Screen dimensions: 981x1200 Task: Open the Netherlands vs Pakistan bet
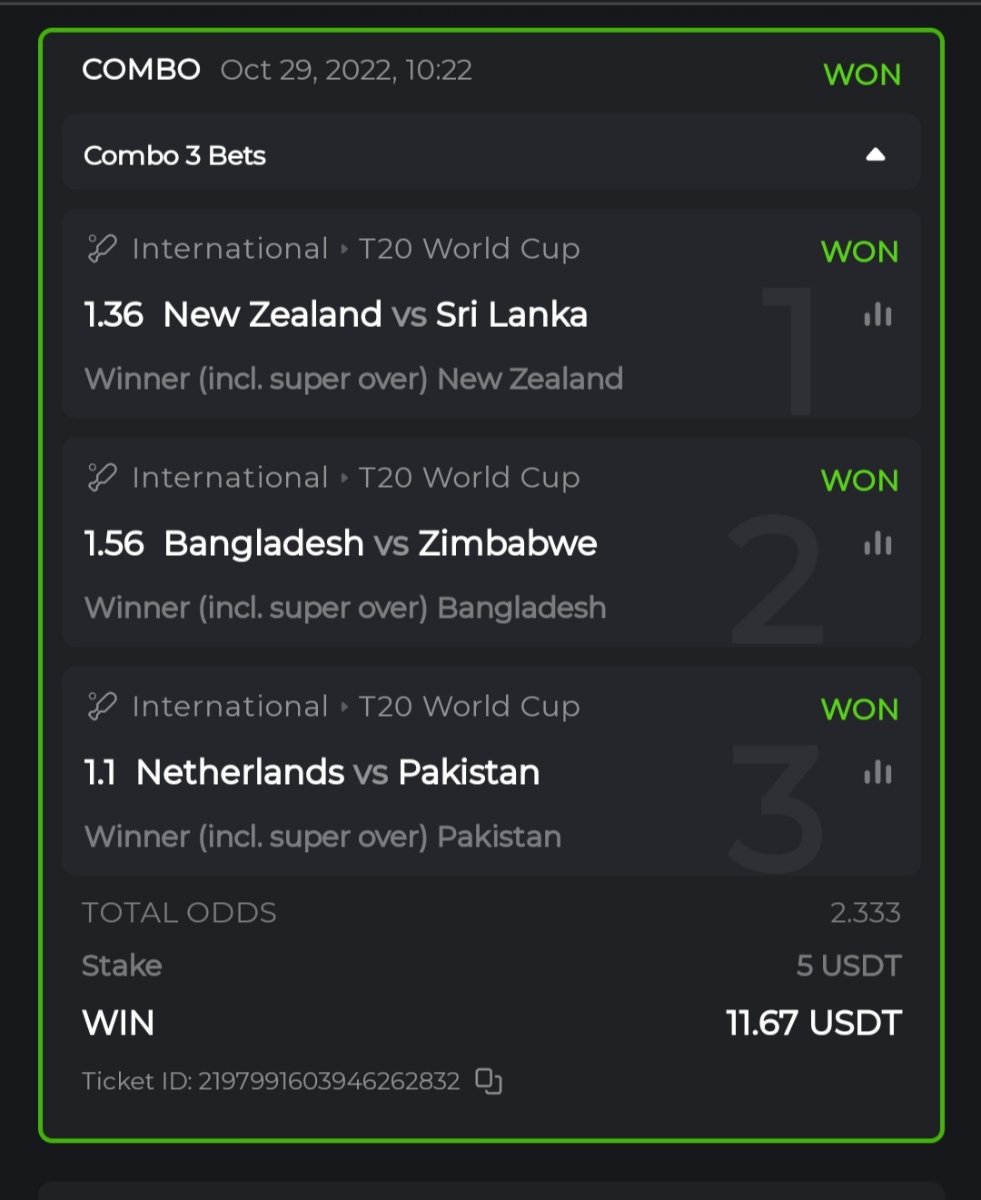coord(338,773)
